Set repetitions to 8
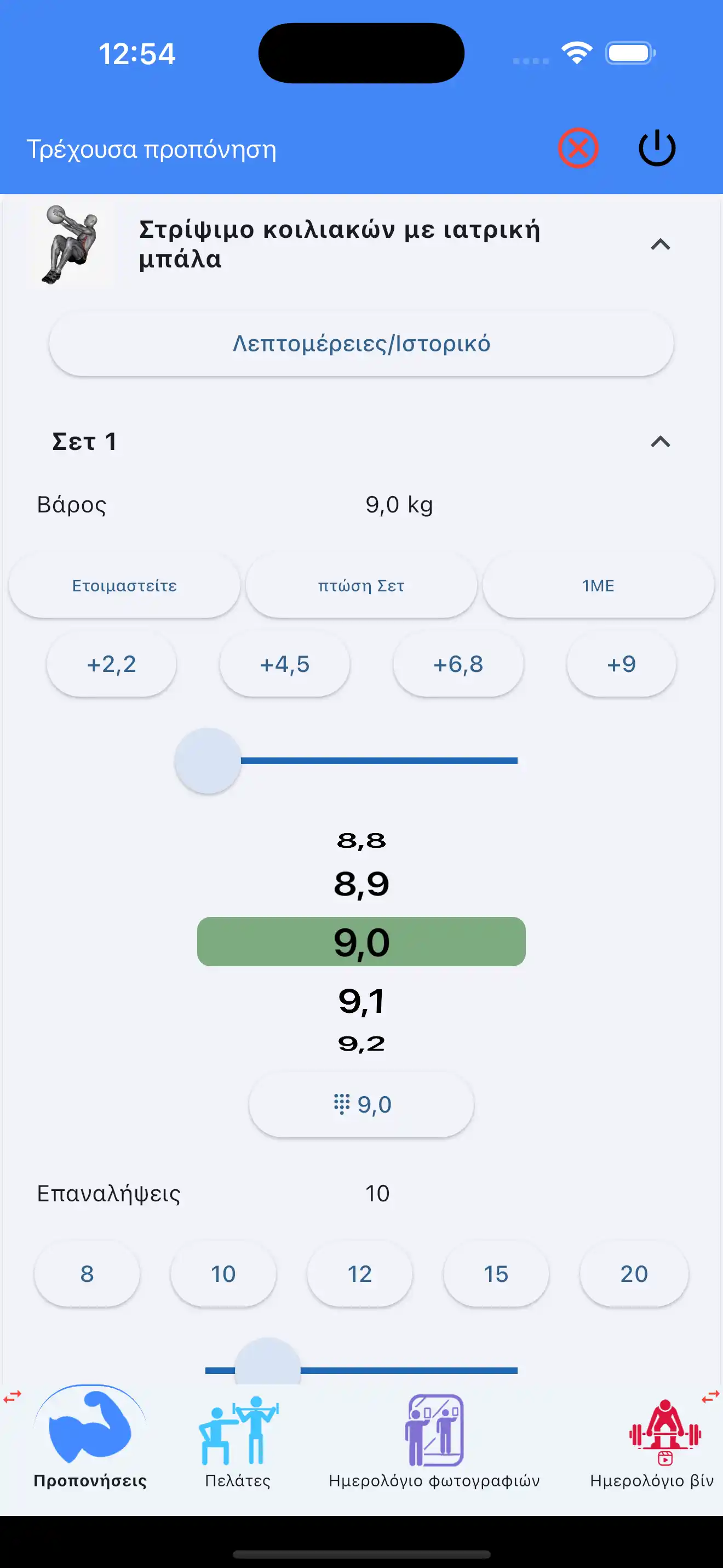723x1568 pixels. [x=87, y=1273]
